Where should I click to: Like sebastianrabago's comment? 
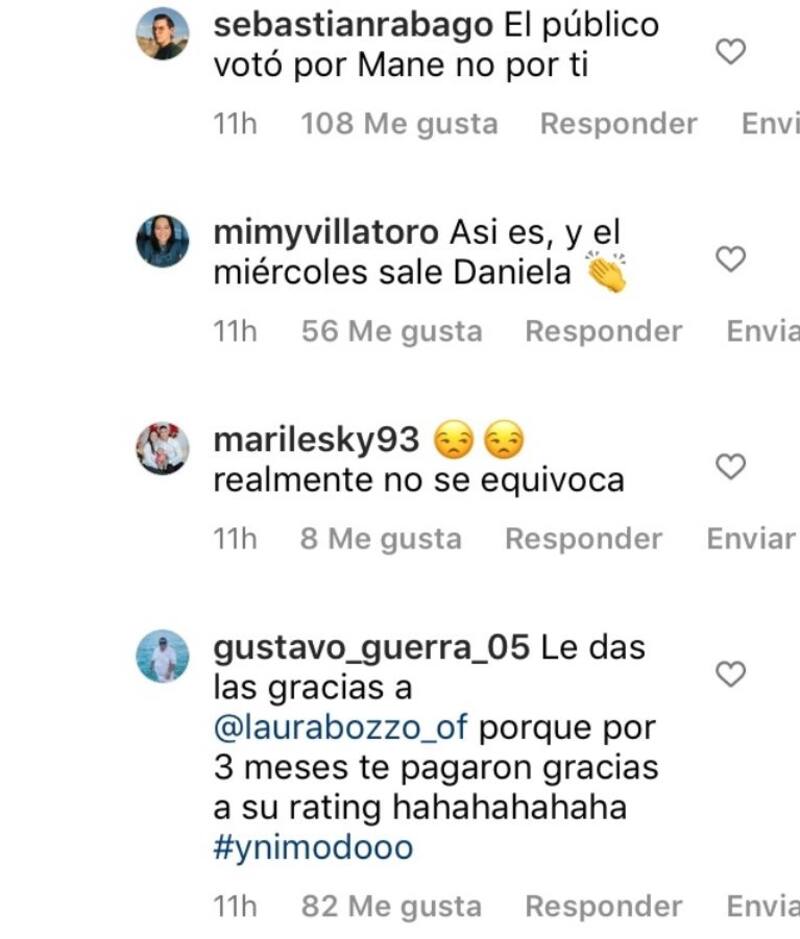[732, 52]
